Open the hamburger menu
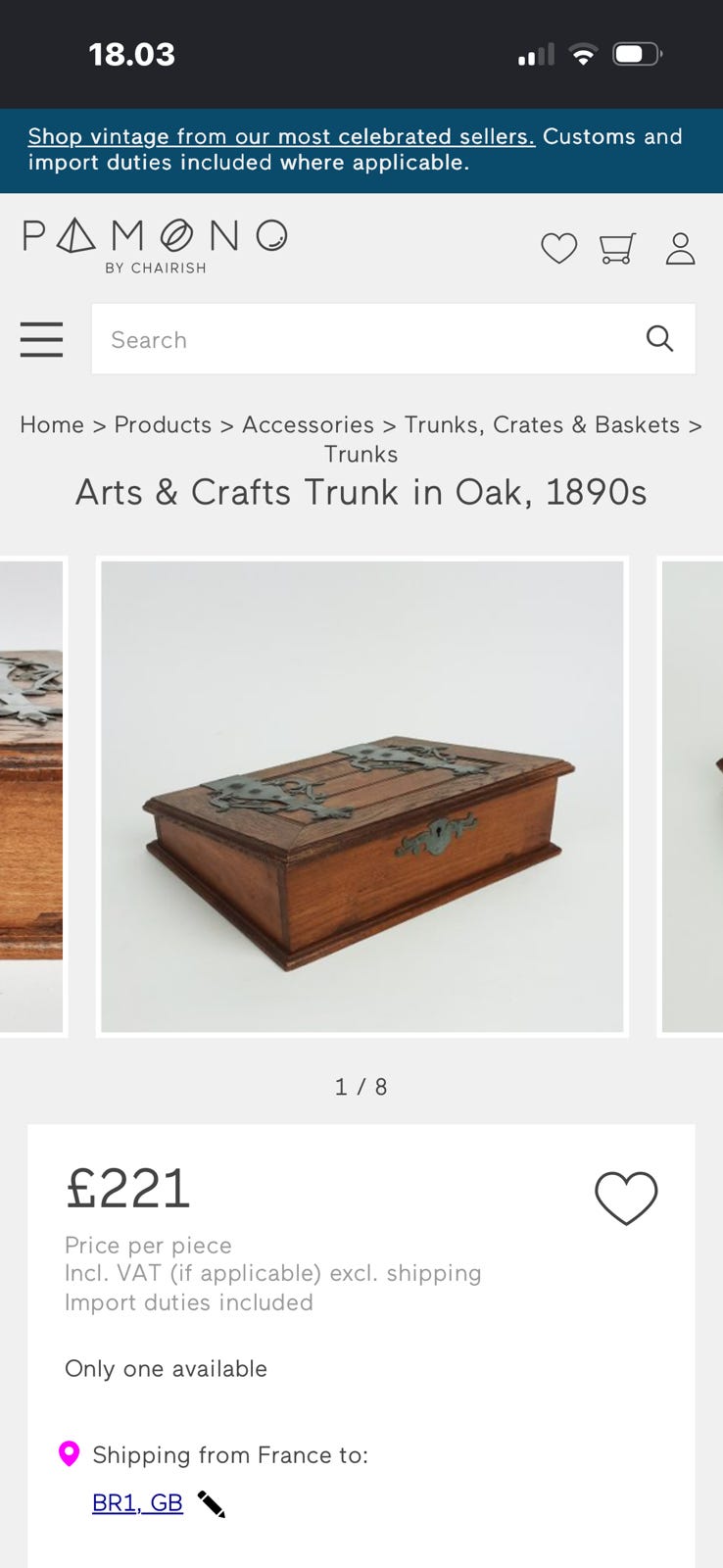The image size is (723, 1568). (41, 339)
